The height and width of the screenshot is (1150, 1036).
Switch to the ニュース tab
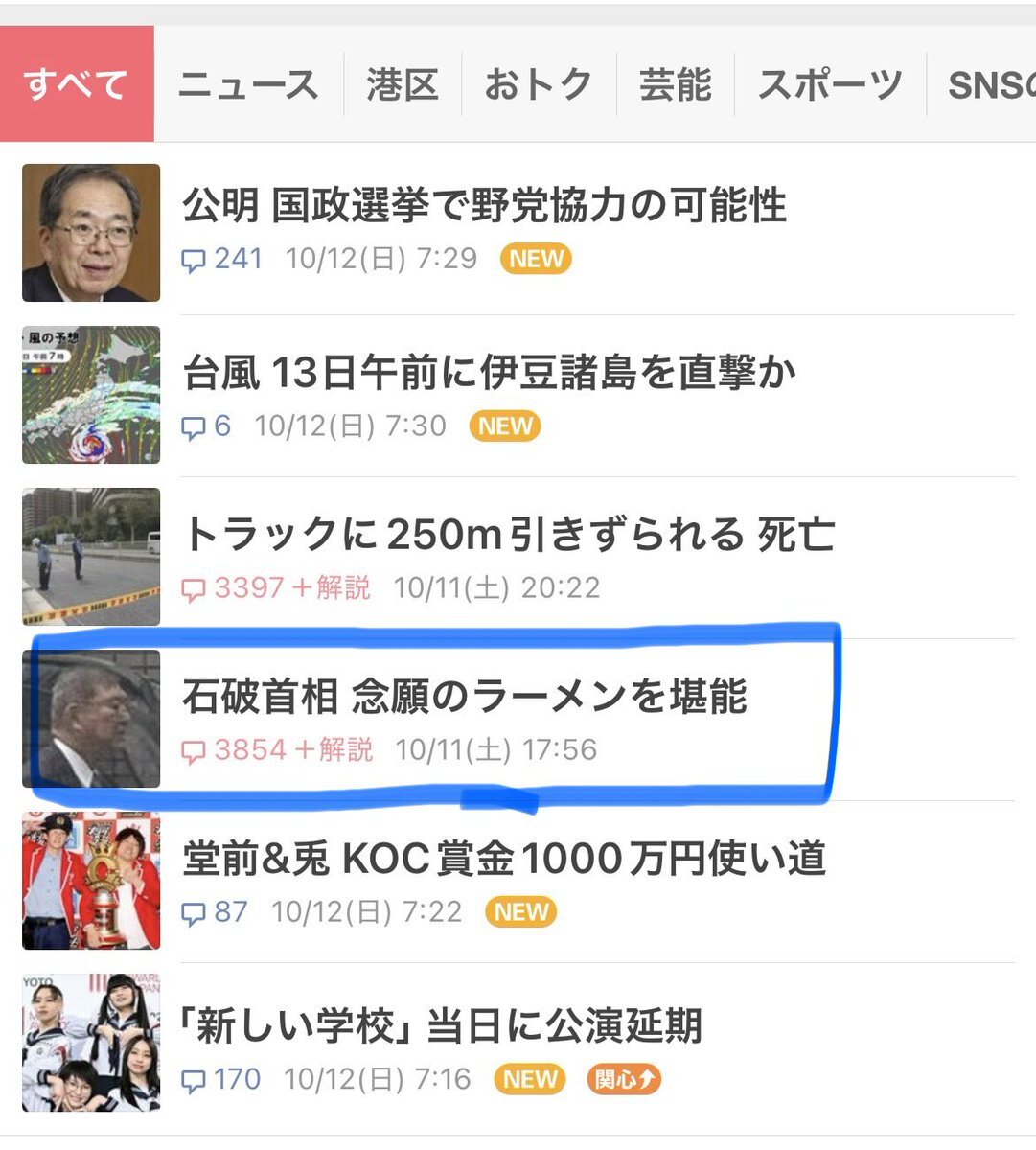point(248,84)
